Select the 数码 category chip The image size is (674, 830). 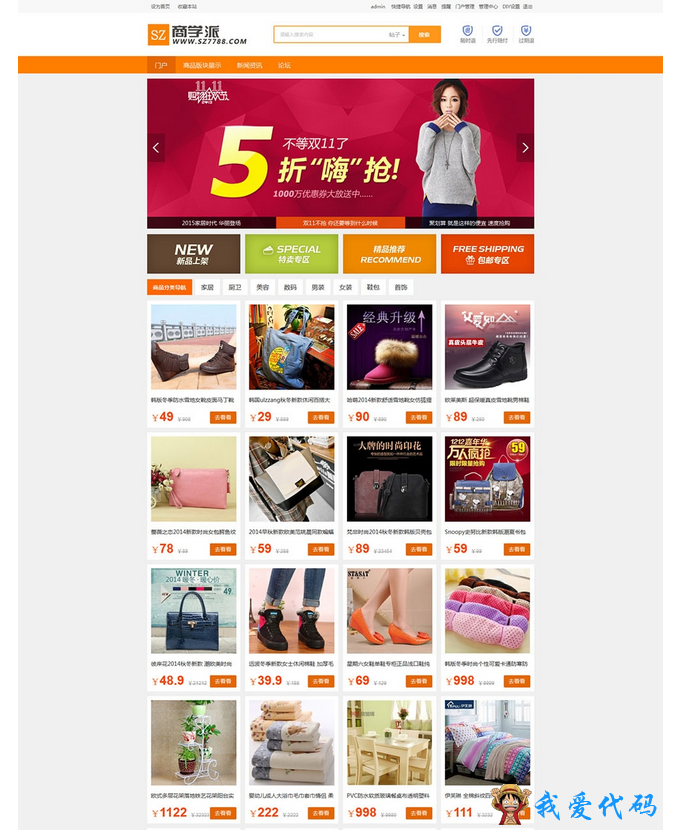[x=290, y=287]
